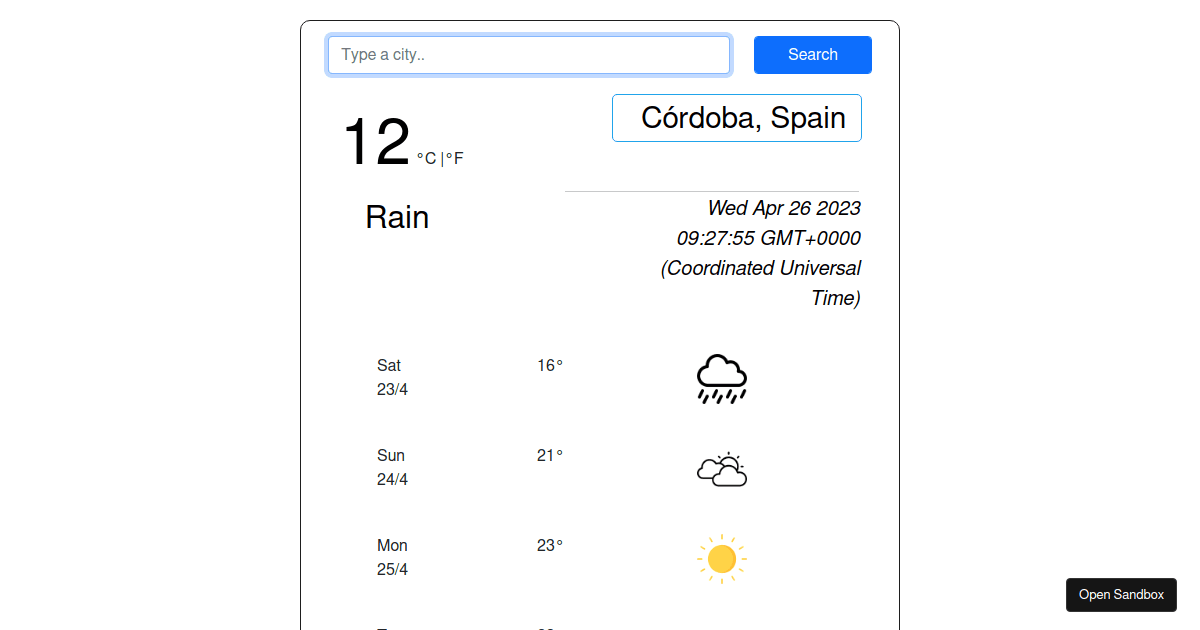
Task: Switch temperature to °C
Action: pos(427,159)
